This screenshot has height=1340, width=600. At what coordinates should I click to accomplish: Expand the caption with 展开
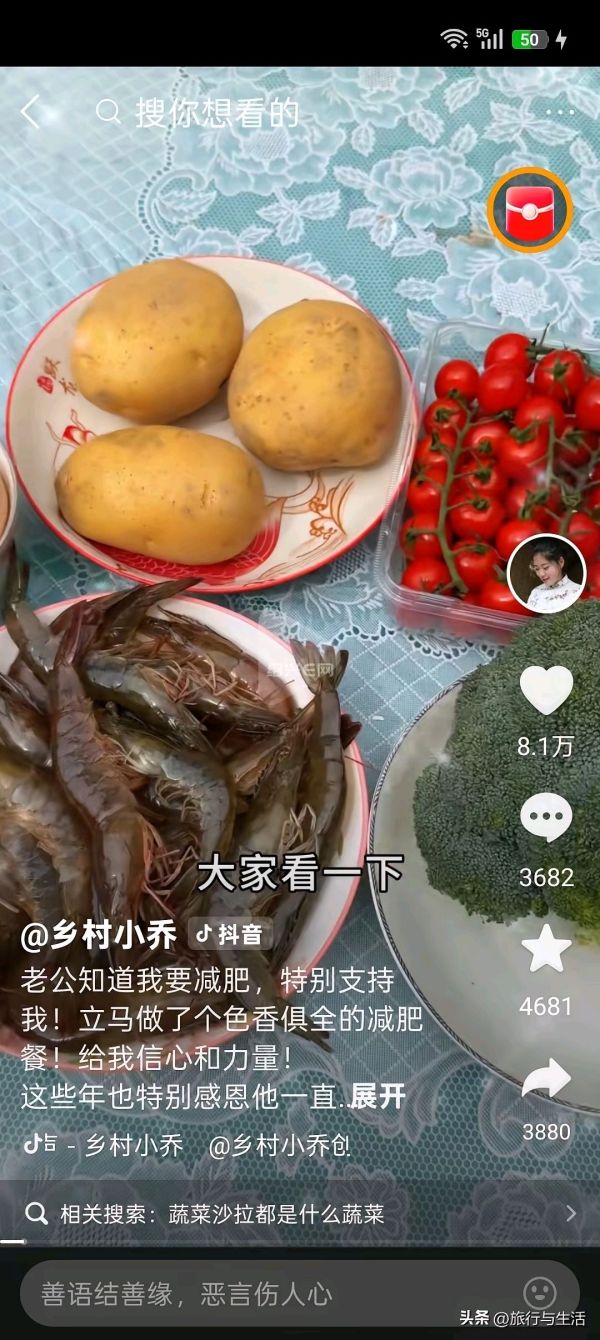tap(378, 1096)
